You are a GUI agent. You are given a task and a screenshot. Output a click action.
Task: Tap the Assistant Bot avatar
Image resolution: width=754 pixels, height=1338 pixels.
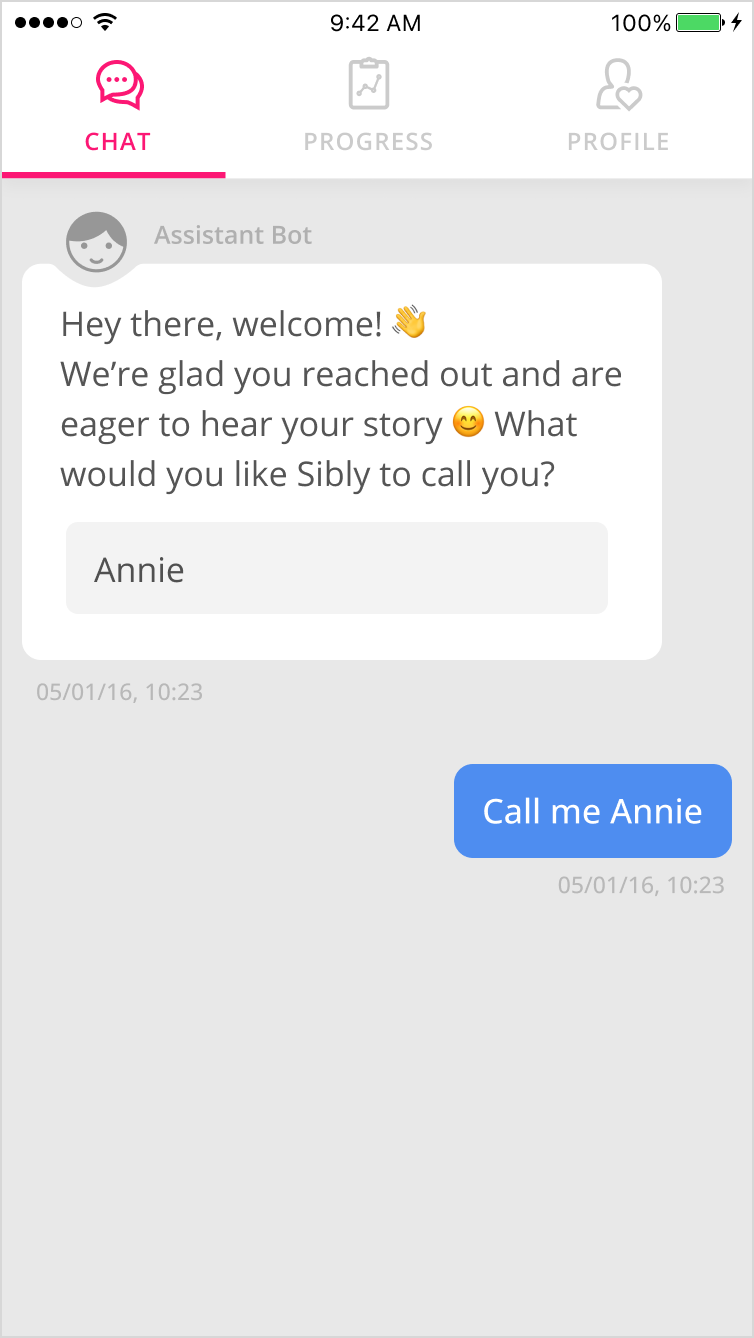[96, 242]
